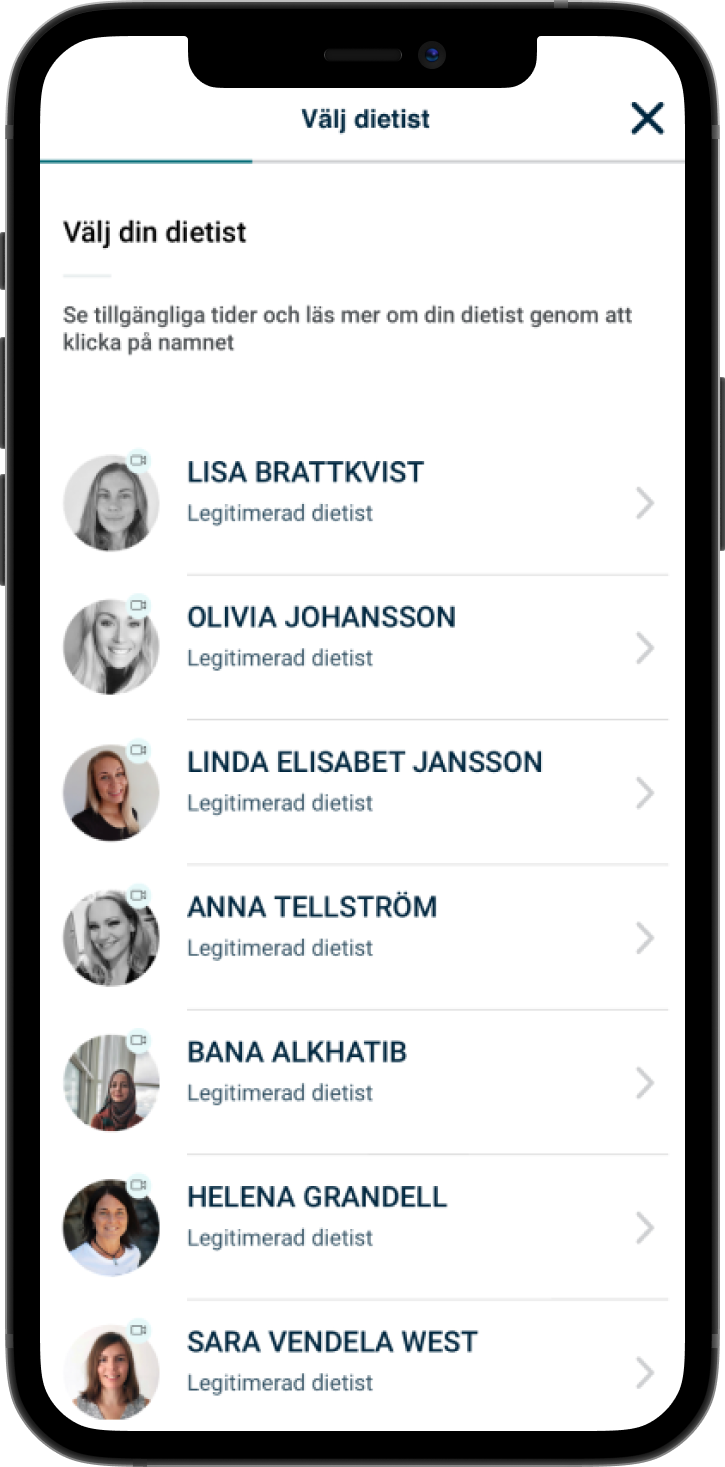Choose Anna Tellström as dietist
725x1467 pixels.
[x=312, y=908]
